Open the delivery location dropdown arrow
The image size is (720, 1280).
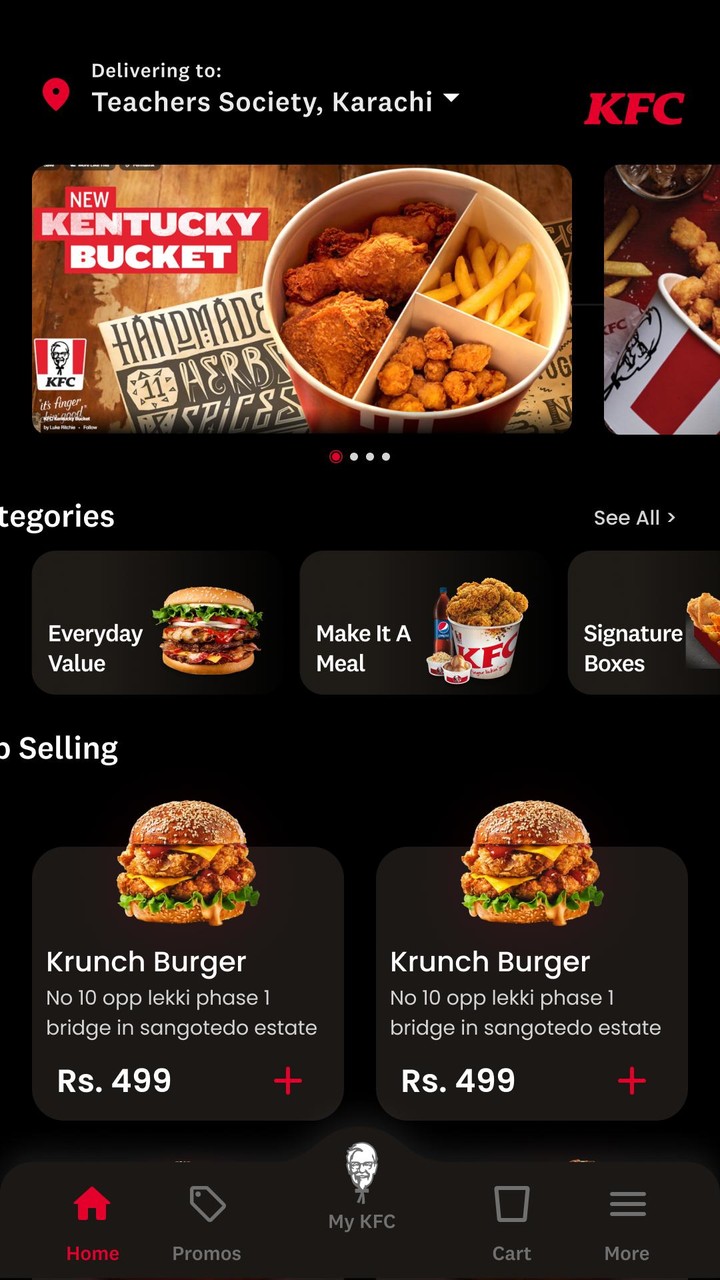click(450, 99)
